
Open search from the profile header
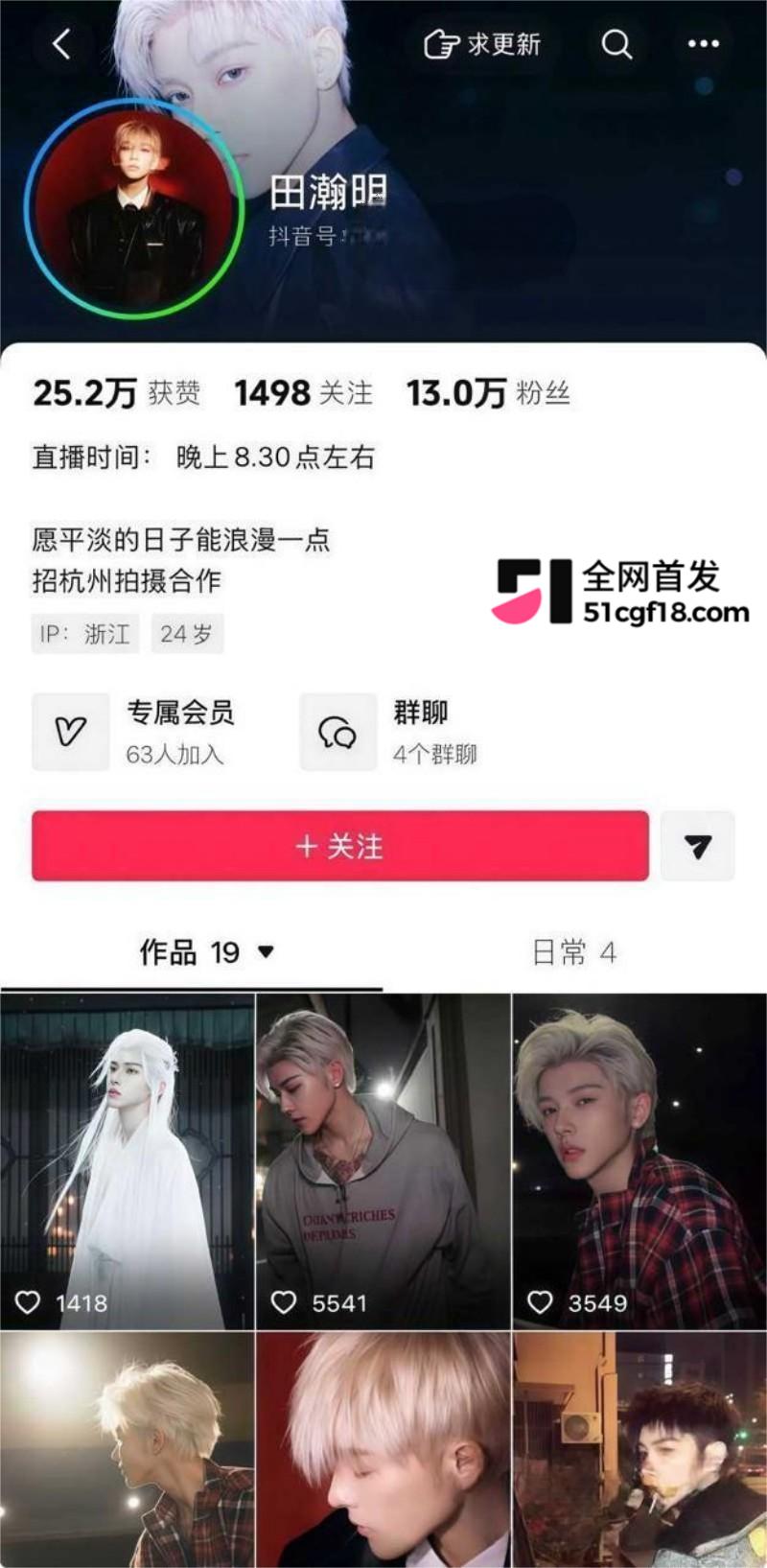click(x=616, y=44)
